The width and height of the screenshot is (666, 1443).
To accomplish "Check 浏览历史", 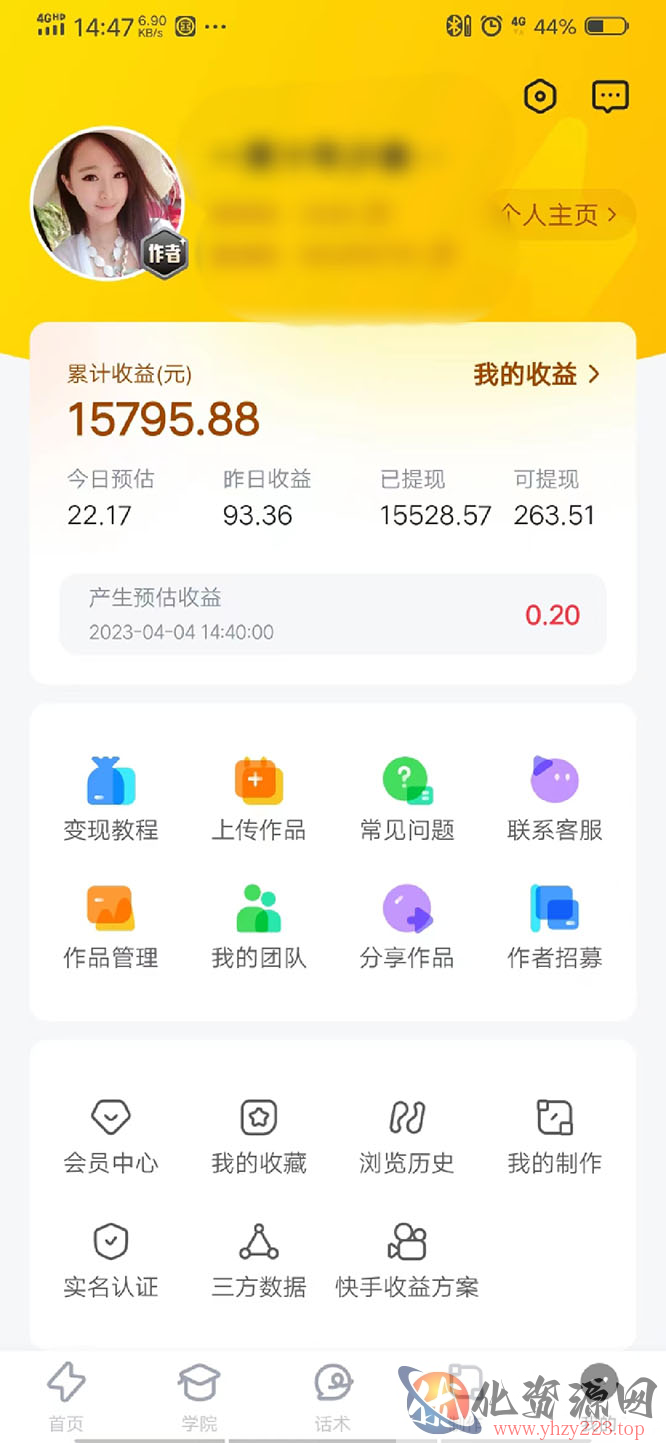I will tap(407, 1136).
